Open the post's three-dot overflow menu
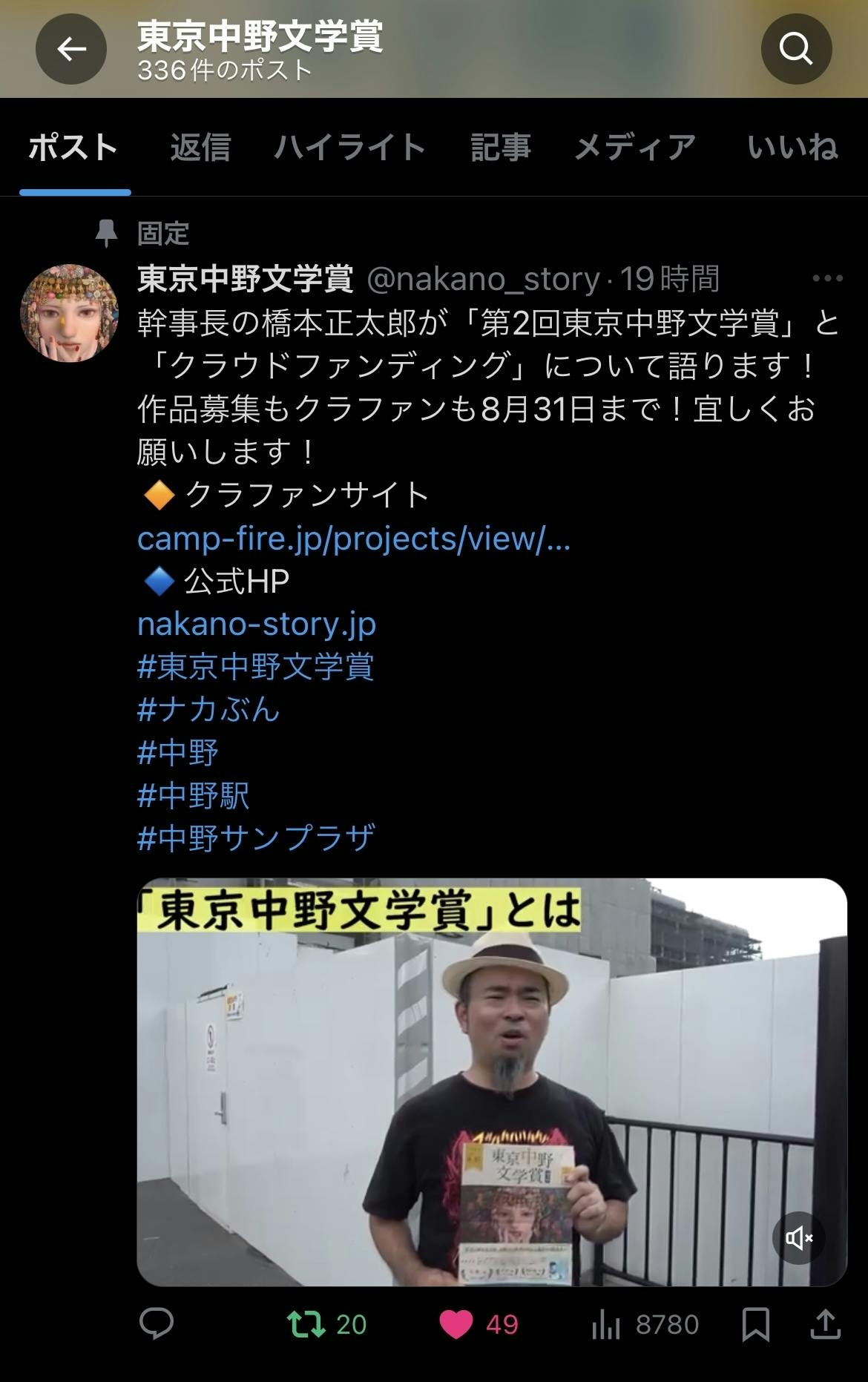 827,279
